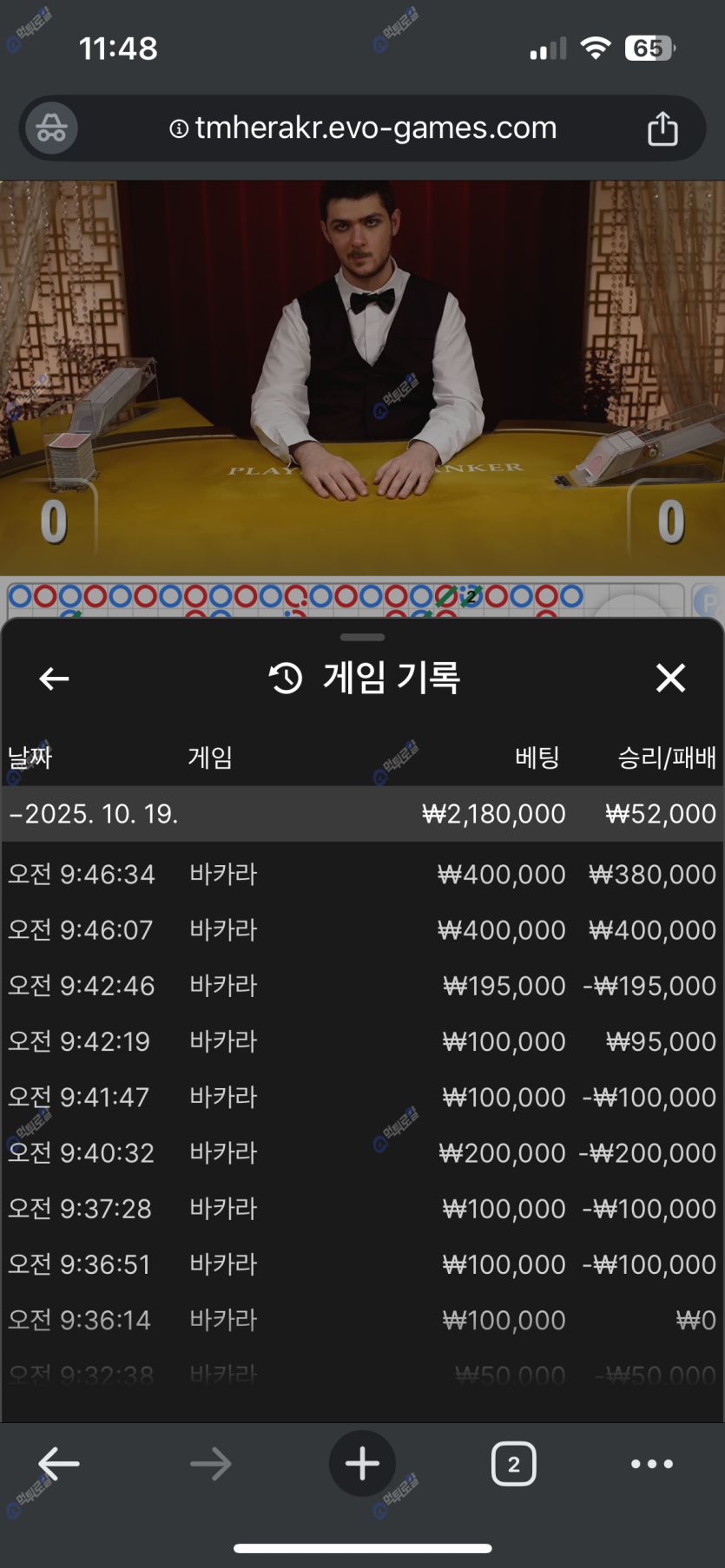Show the open tabs switcher

[513, 1464]
